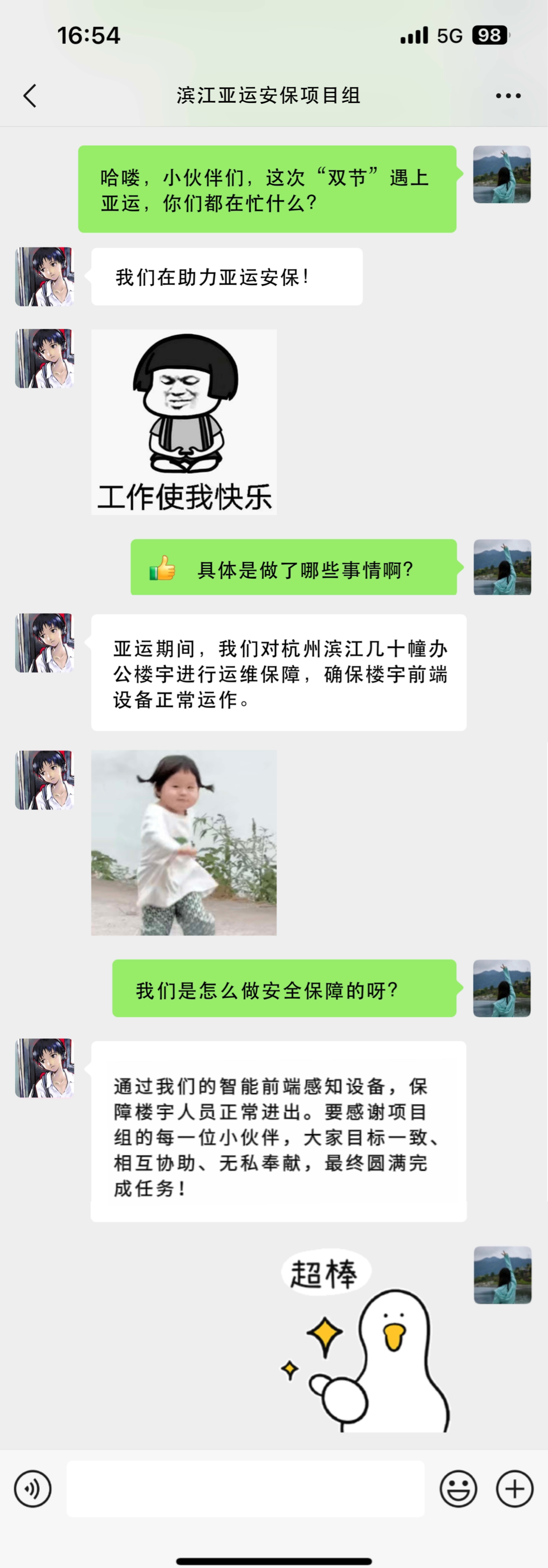Open the plus attachments panel
Image resolution: width=548 pixels, height=1568 pixels.
pyautogui.click(x=514, y=1489)
